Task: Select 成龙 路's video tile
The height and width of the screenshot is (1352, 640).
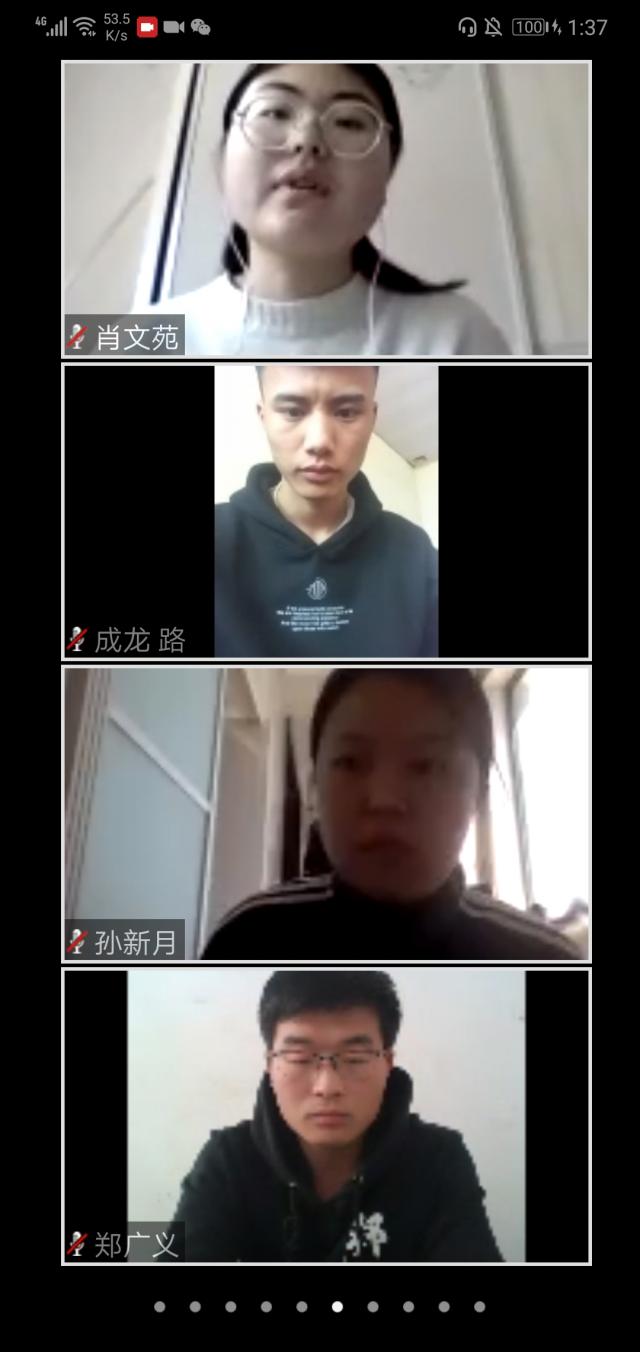Action: (326, 511)
